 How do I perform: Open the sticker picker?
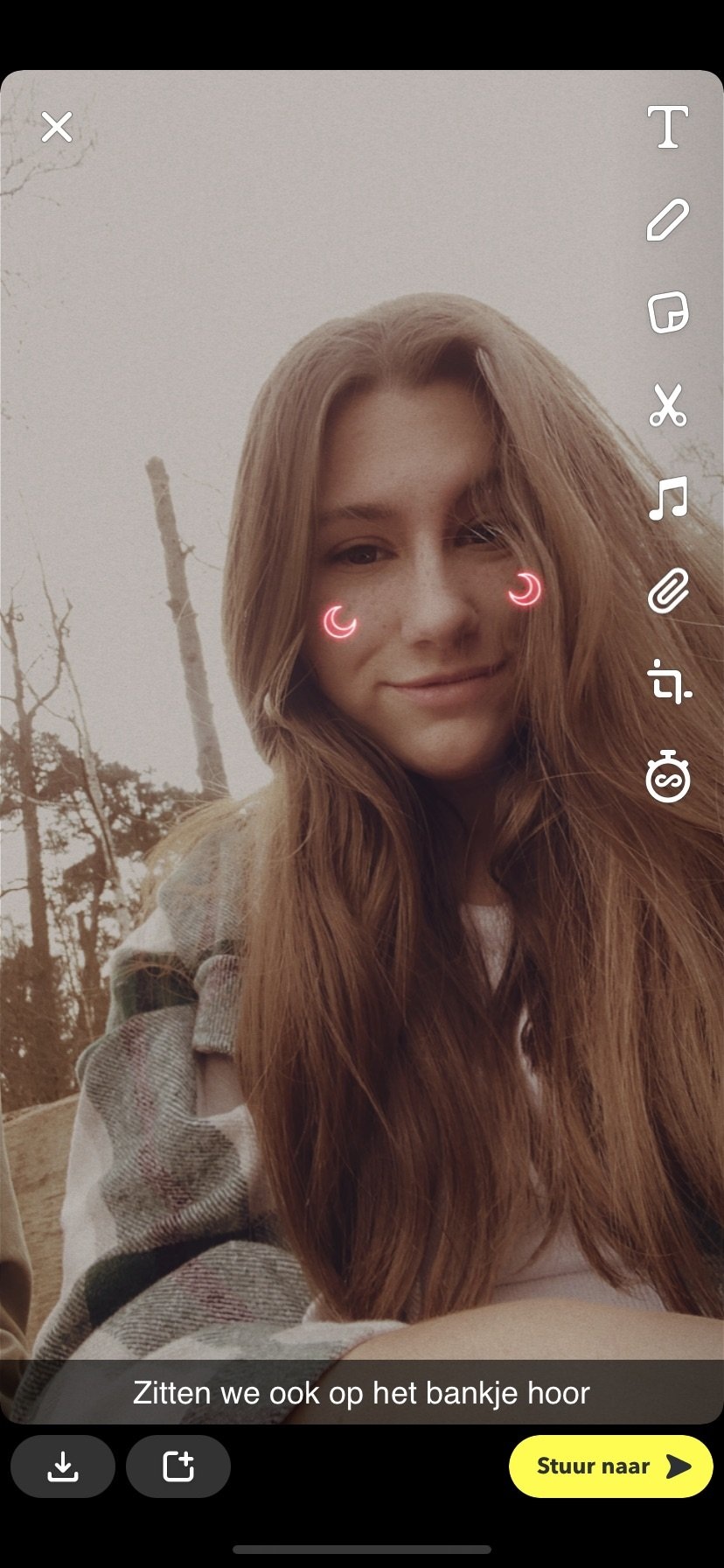(667, 312)
